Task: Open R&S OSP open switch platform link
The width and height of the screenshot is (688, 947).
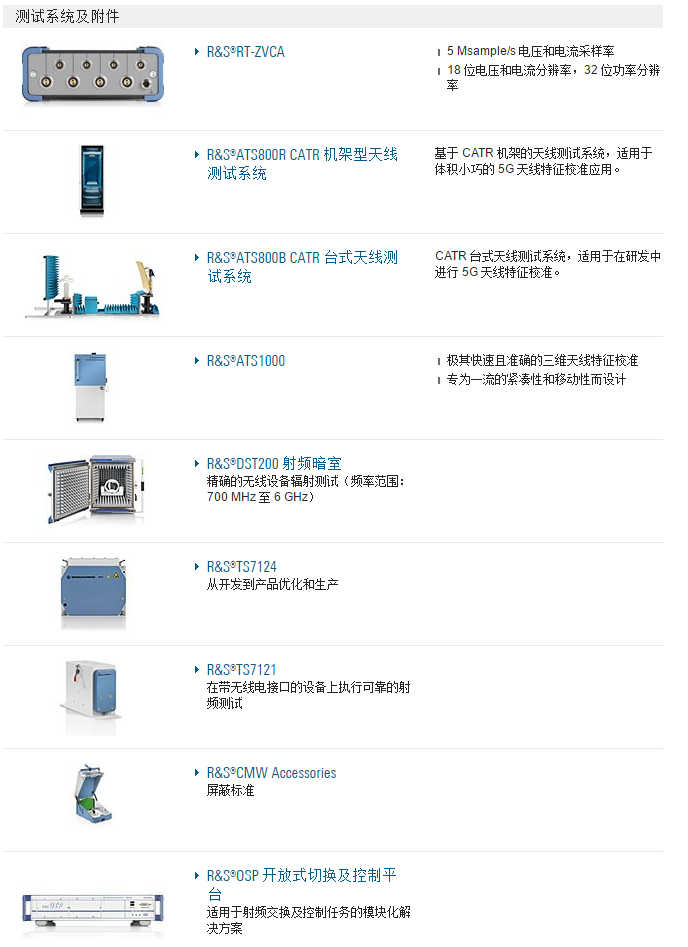Action: point(301,876)
